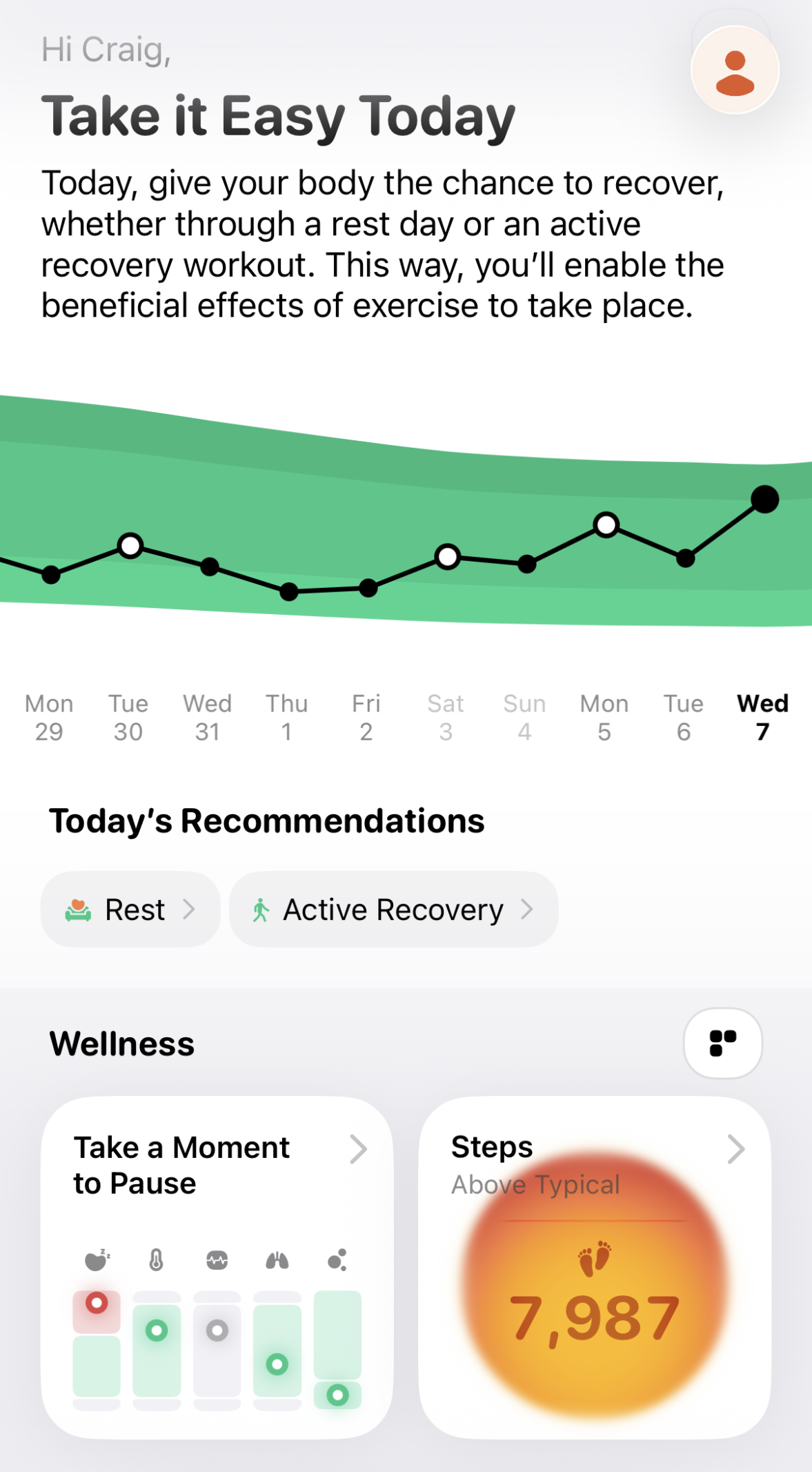Open the Rest recommendation
The image size is (812, 1472).
pyautogui.click(x=130, y=909)
